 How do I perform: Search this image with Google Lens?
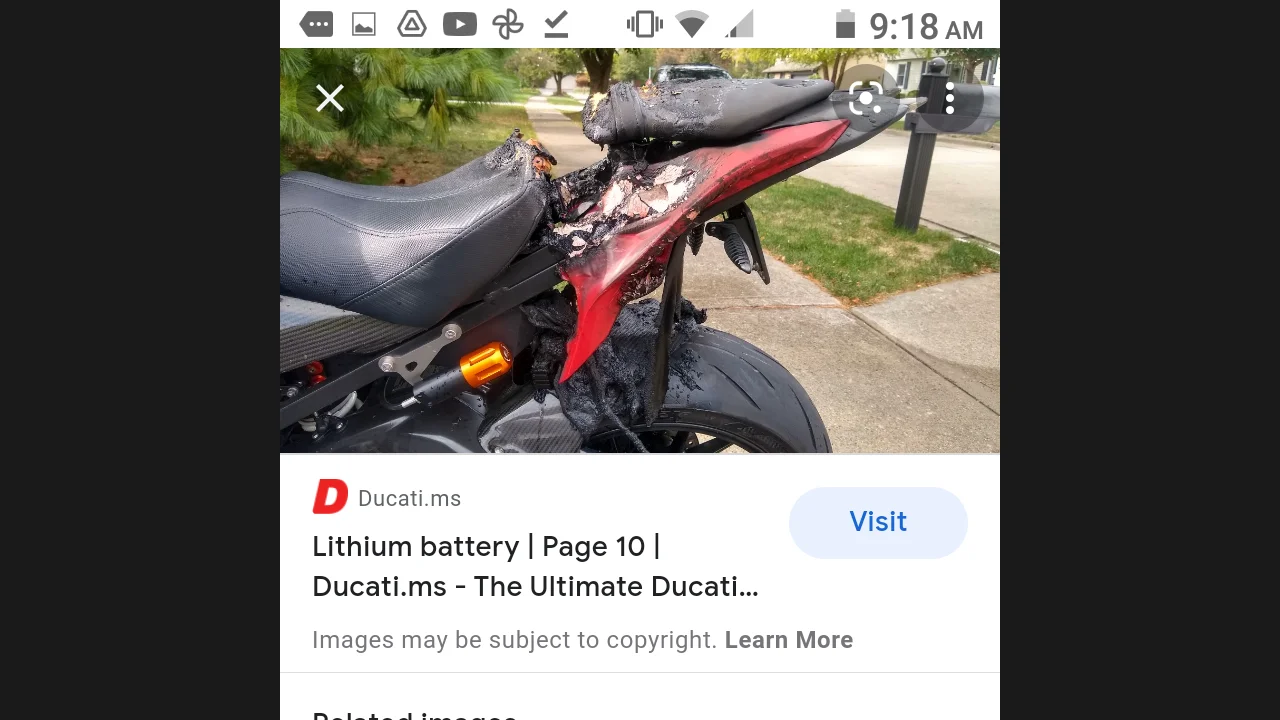coord(865,98)
